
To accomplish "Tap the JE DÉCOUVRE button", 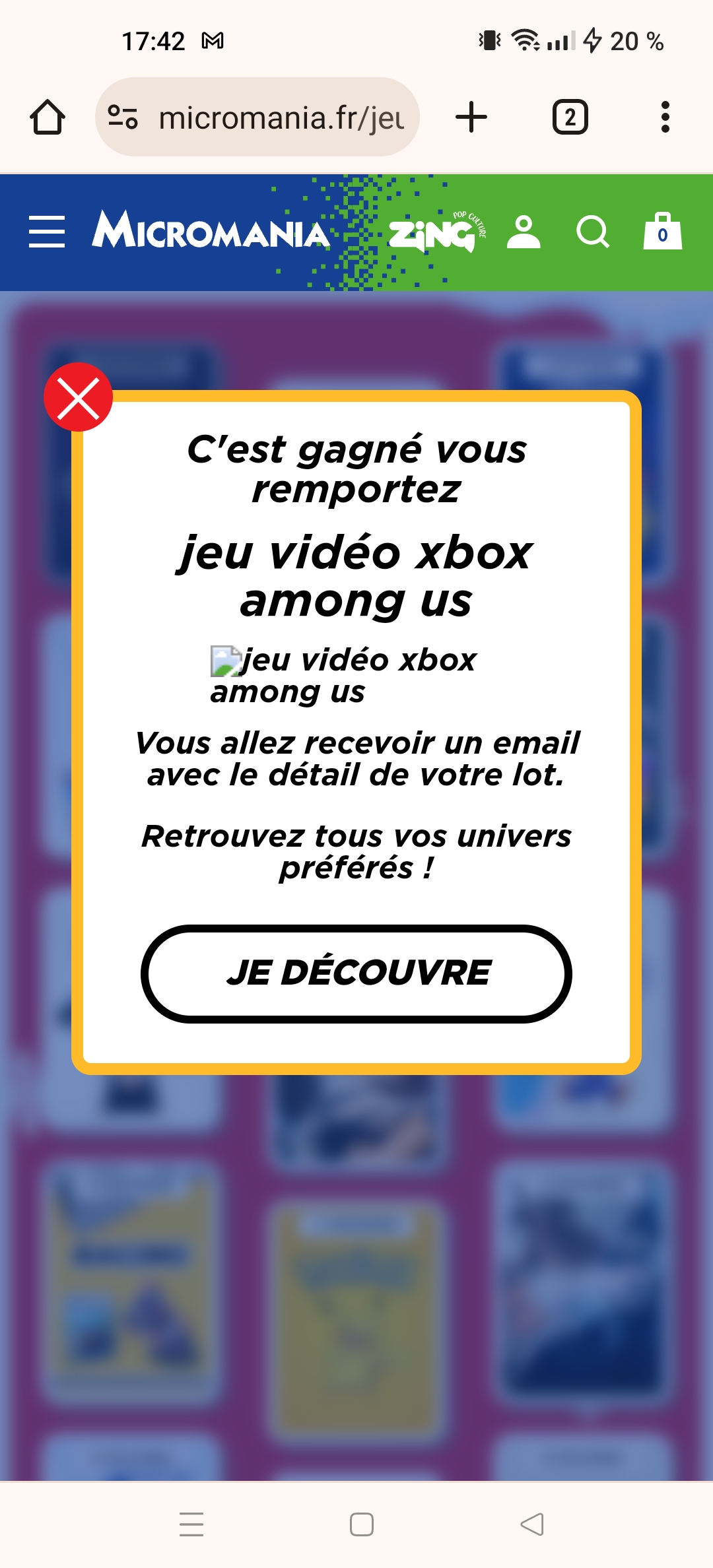I will tap(356, 973).
